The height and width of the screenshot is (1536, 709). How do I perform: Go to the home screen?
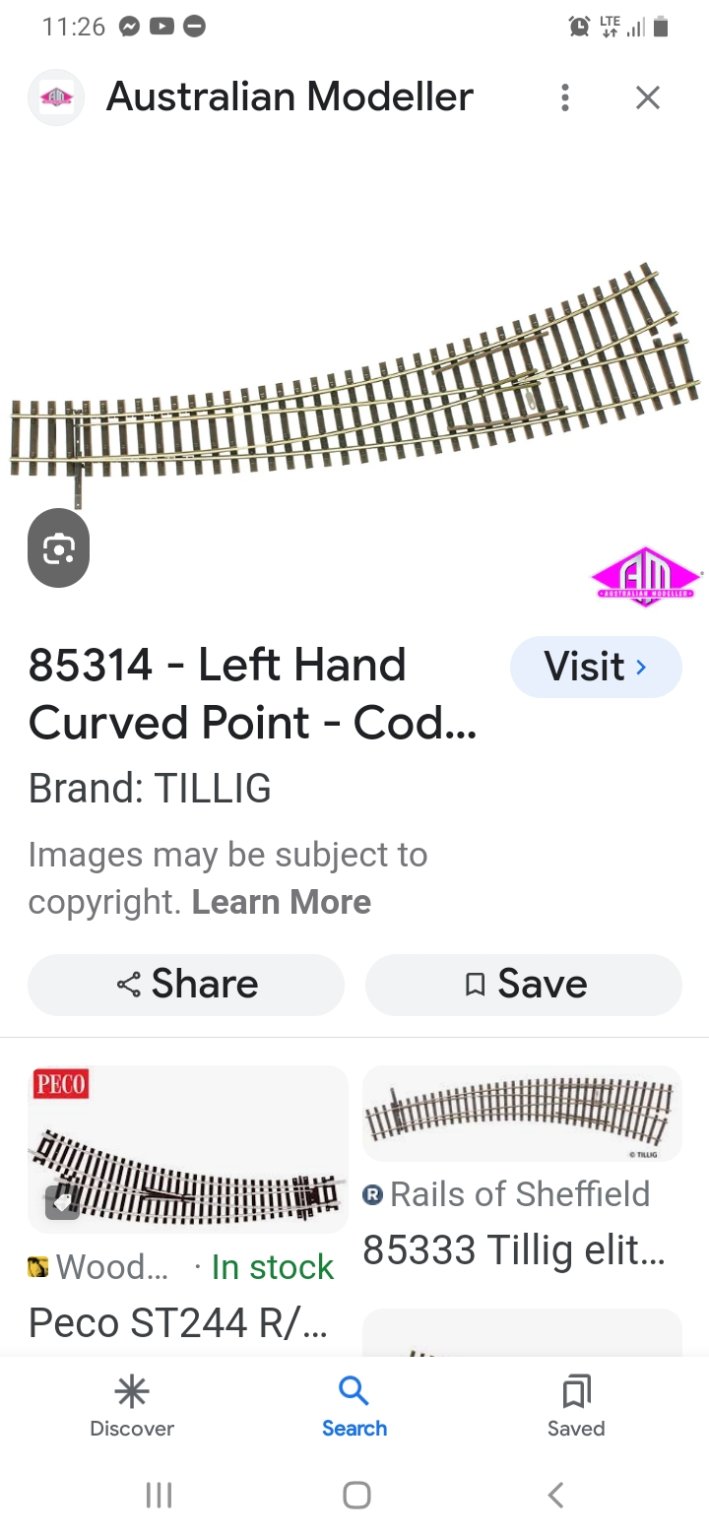coord(357,1495)
